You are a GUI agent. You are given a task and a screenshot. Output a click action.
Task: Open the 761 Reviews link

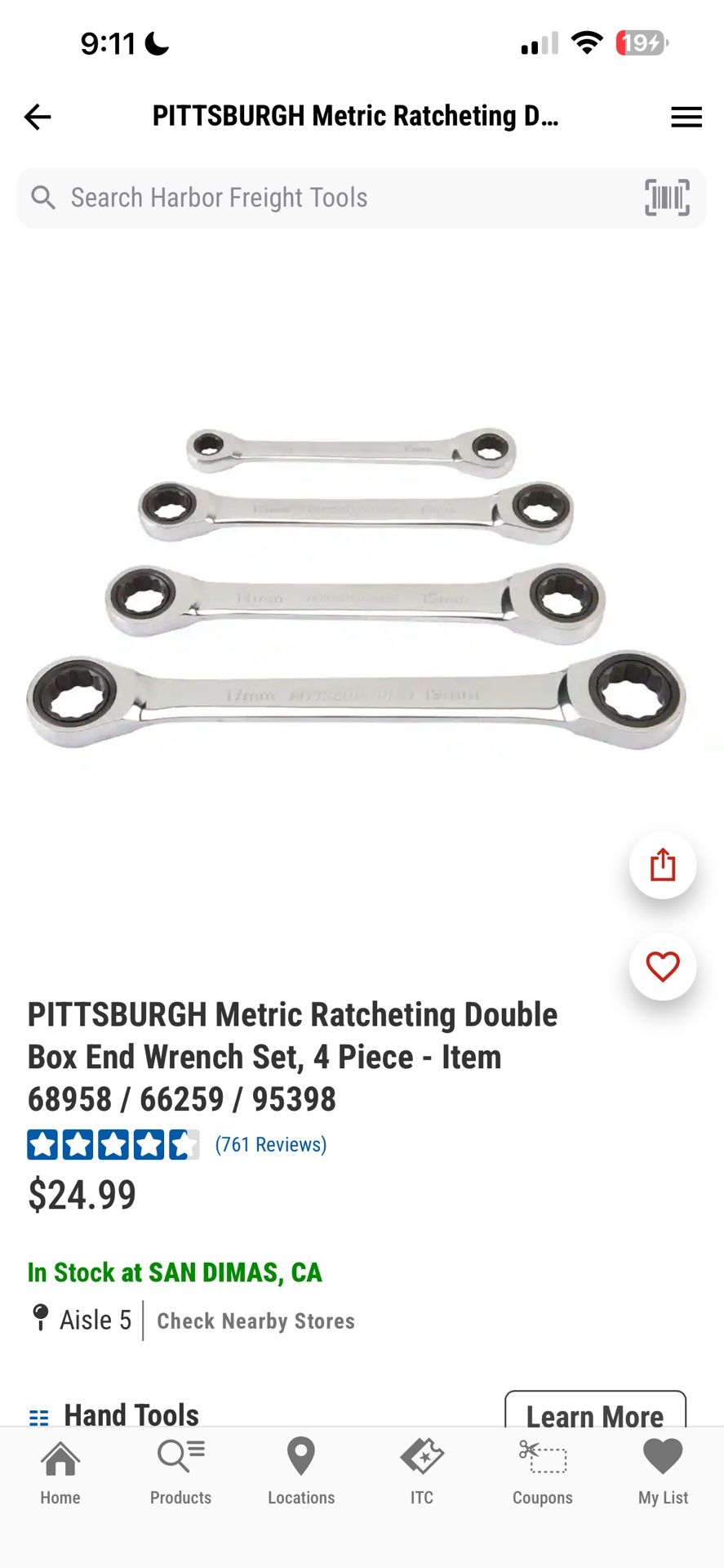click(x=270, y=1145)
